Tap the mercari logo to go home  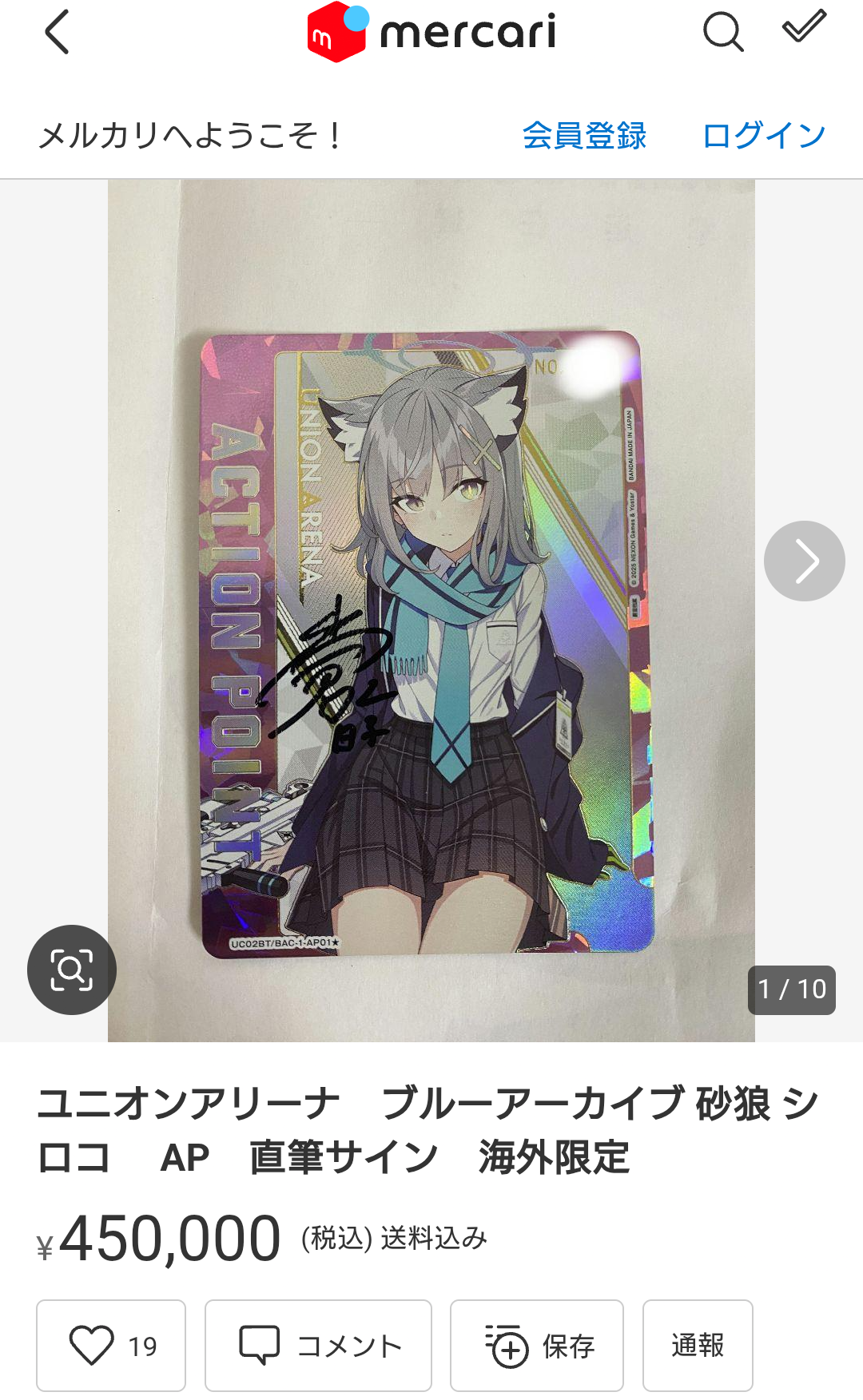[431, 32]
